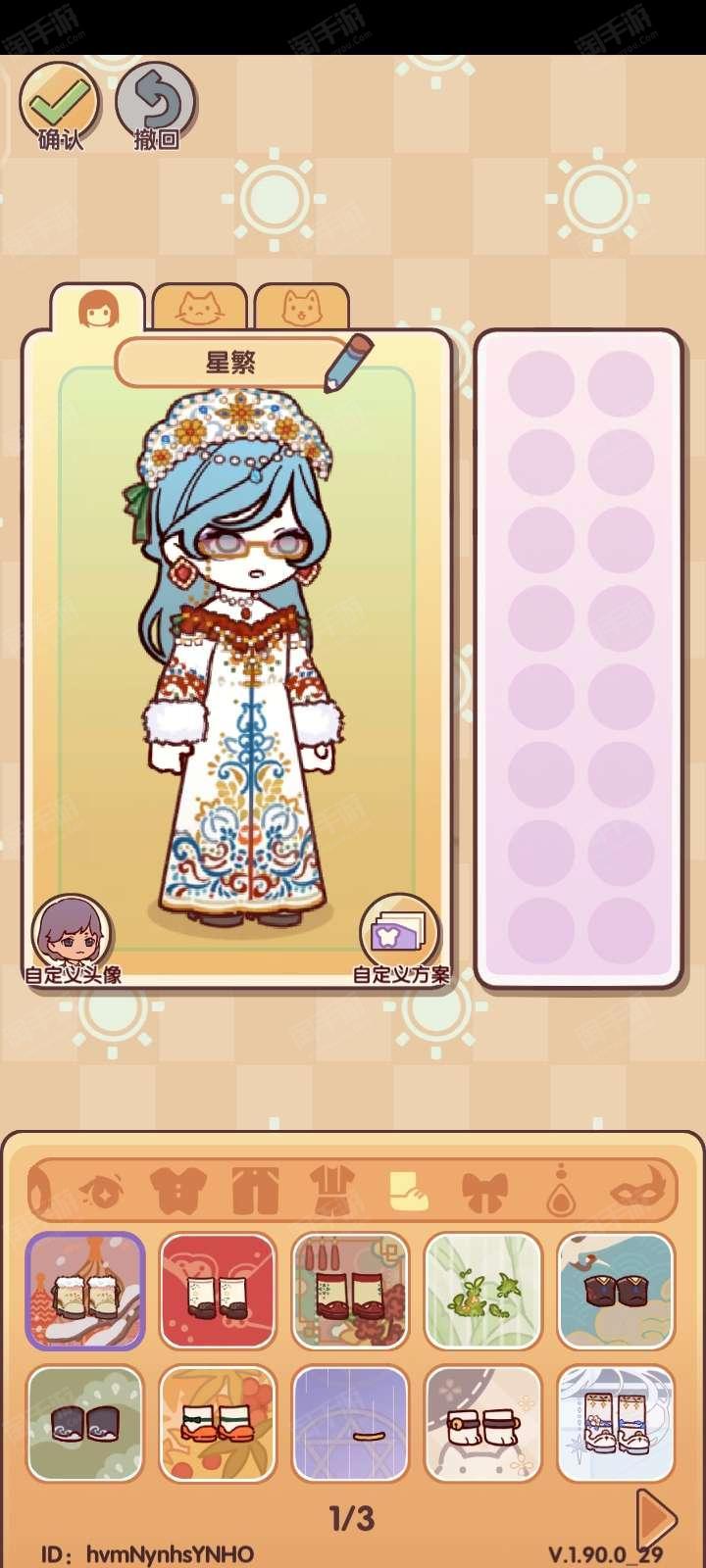Select the dress outfit category
The image size is (706, 1568).
click(331, 1191)
